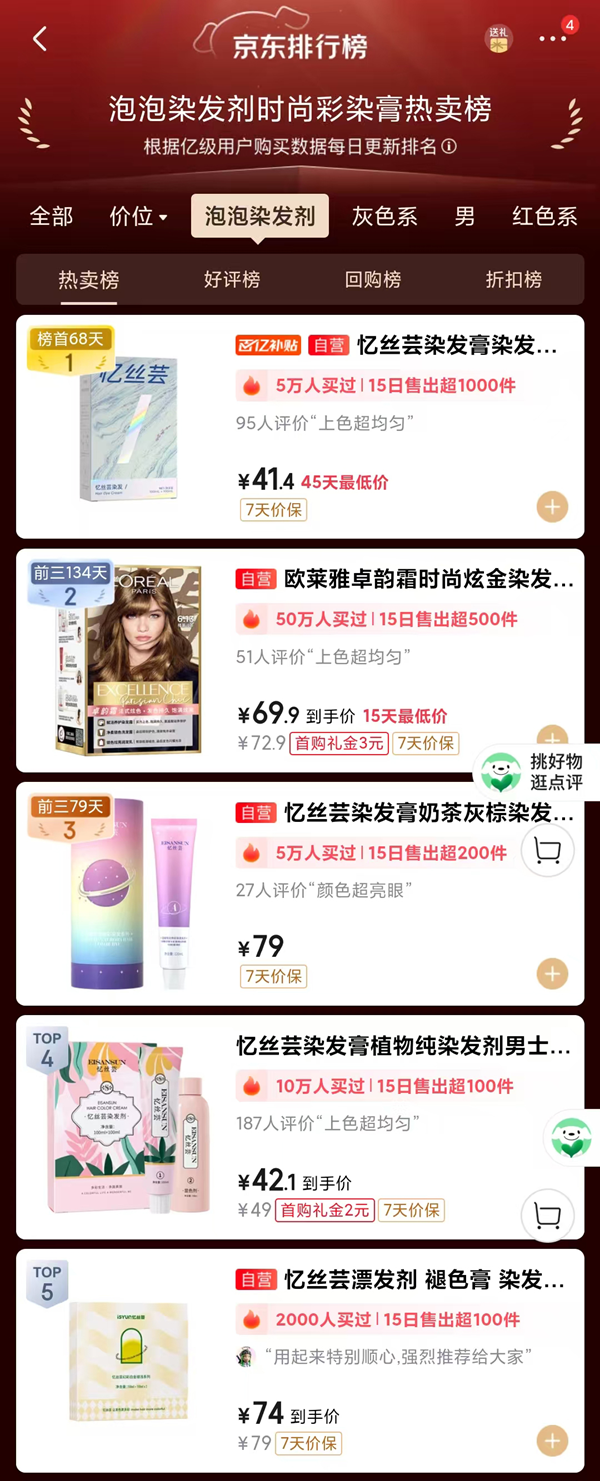This screenshot has height=1481, width=600.
Task: Switch to the 灰色系 category
Action: (x=384, y=216)
